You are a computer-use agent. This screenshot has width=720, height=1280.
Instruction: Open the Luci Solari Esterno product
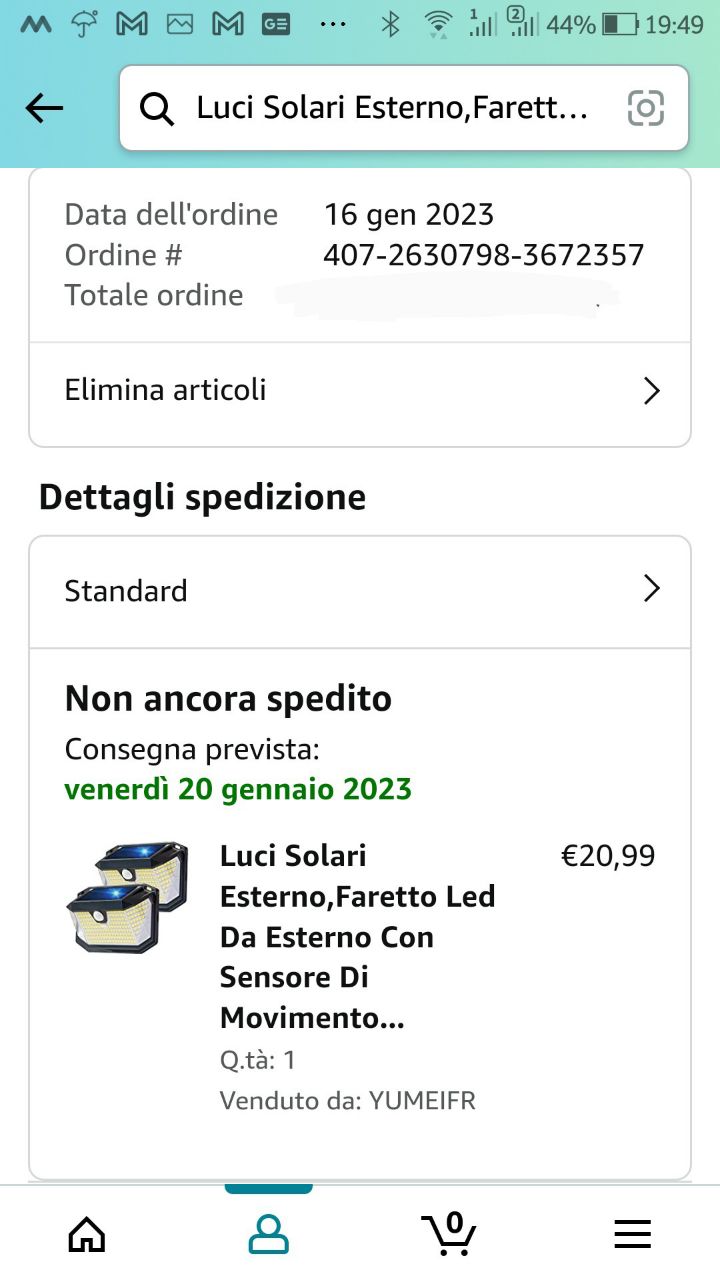point(357,936)
